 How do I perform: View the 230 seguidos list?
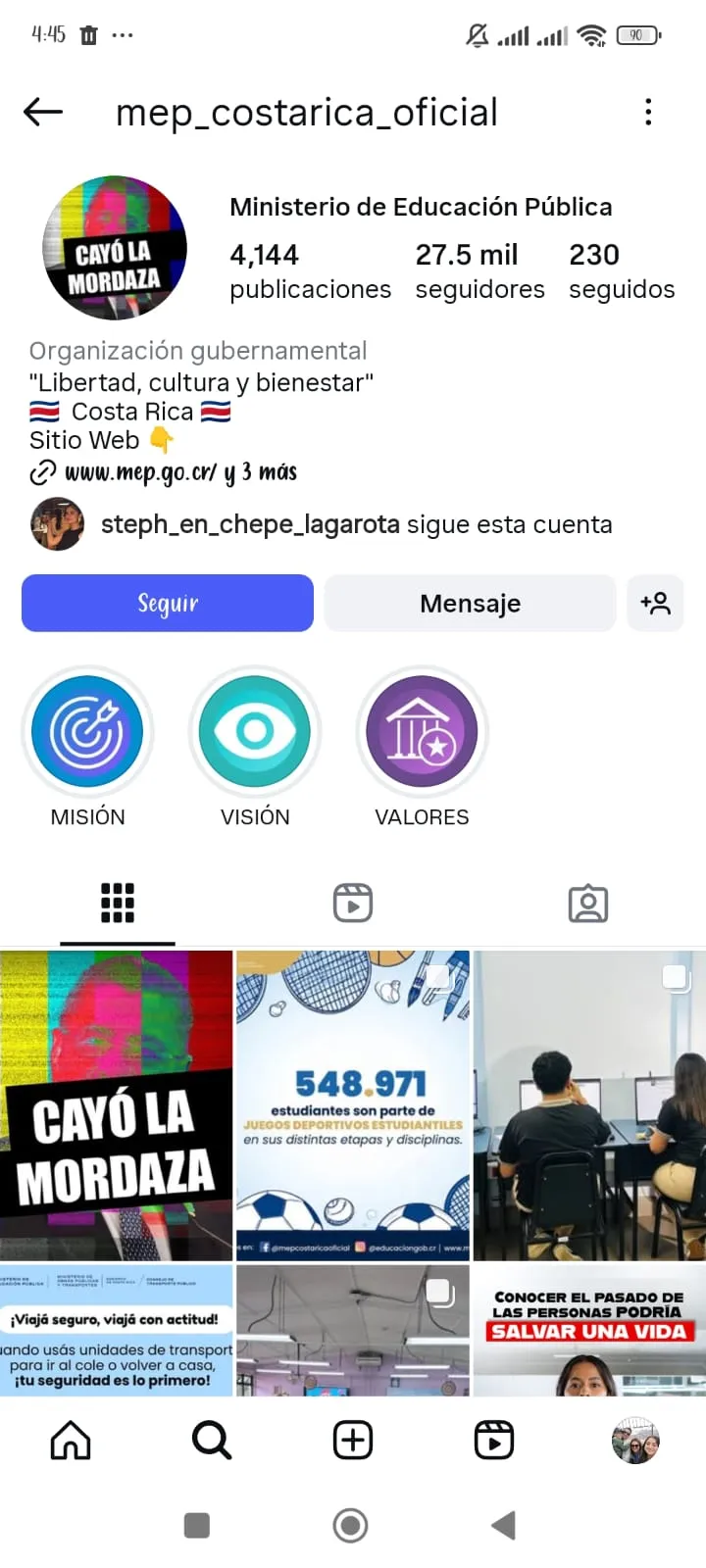622,270
